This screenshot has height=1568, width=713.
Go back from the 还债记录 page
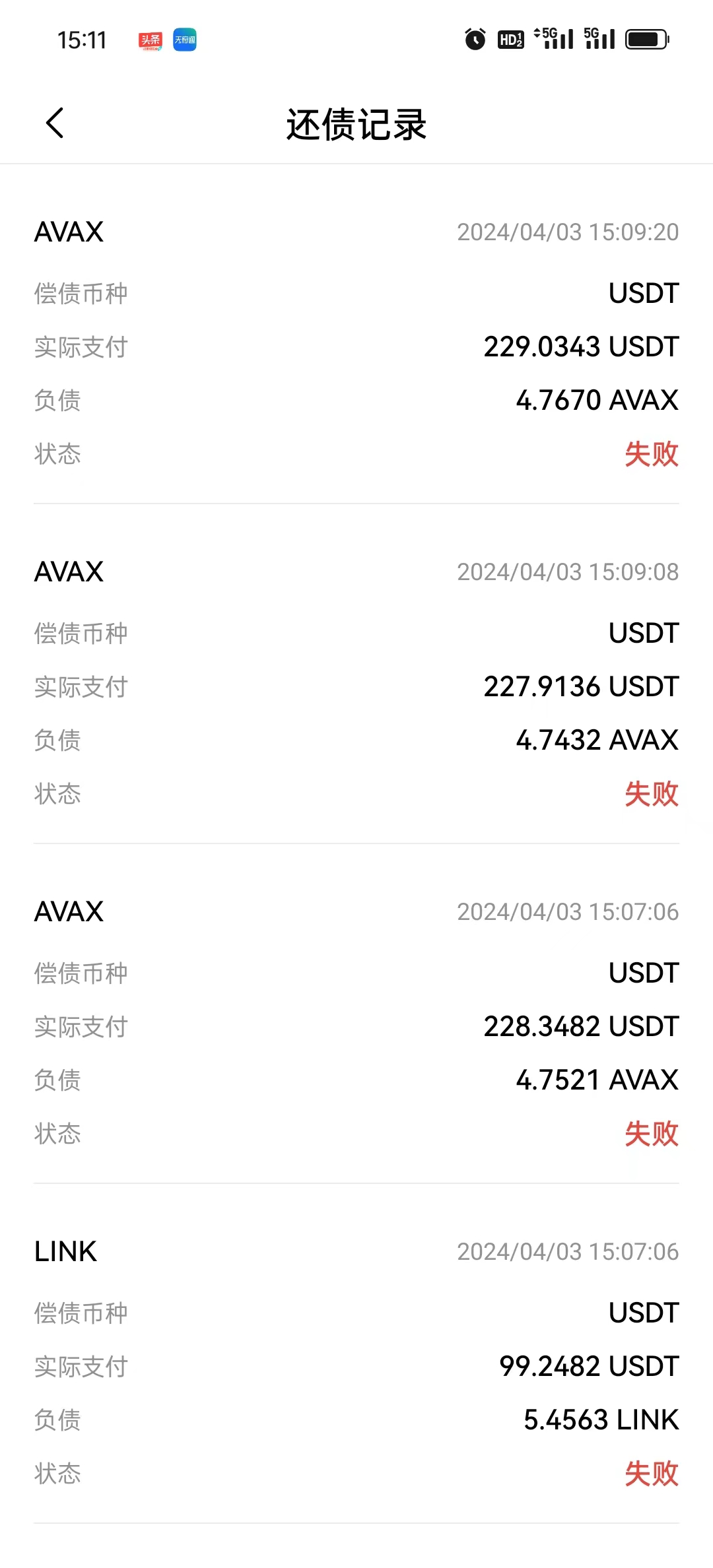(55, 123)
